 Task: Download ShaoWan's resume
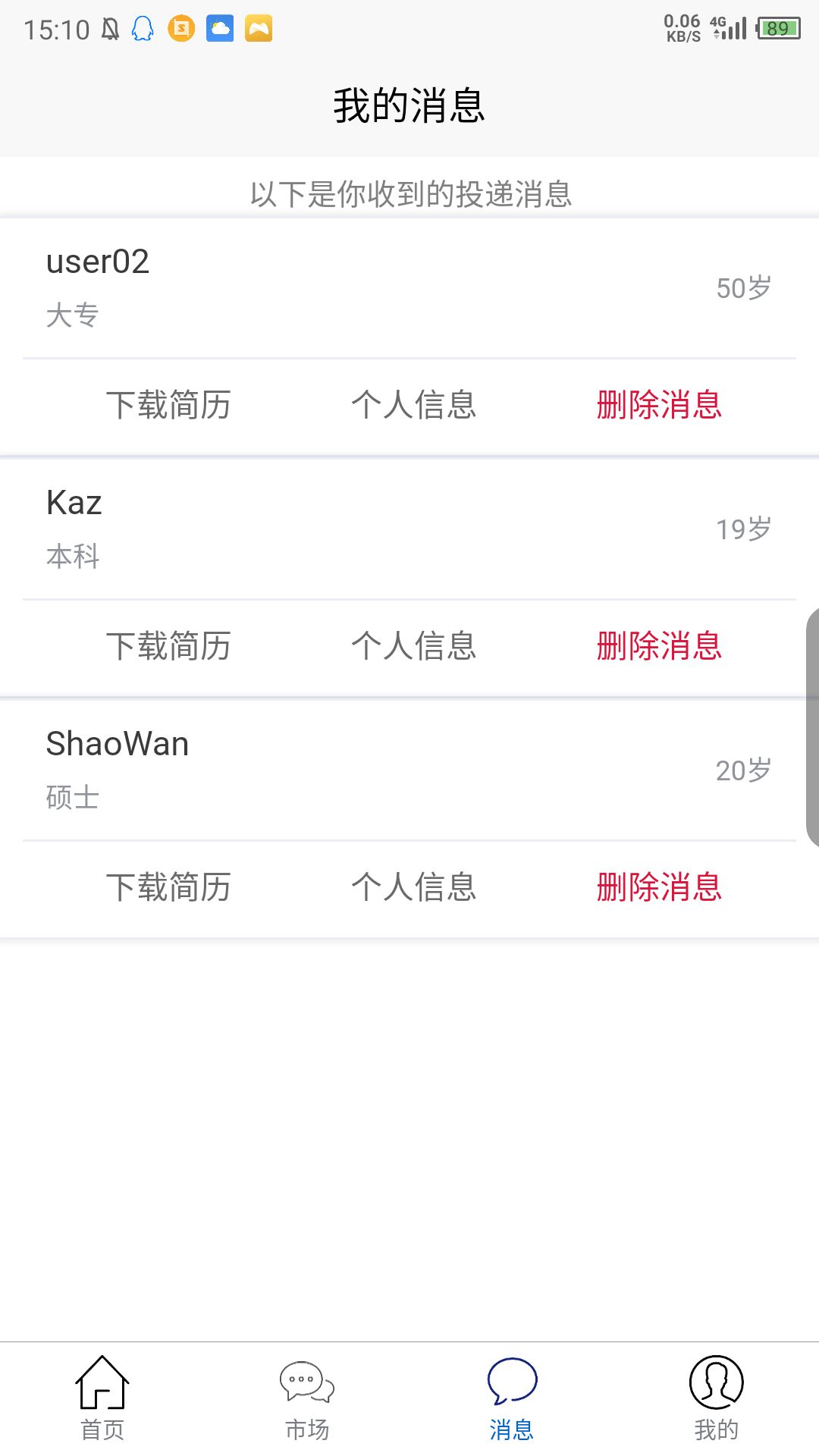coord(168,887)
